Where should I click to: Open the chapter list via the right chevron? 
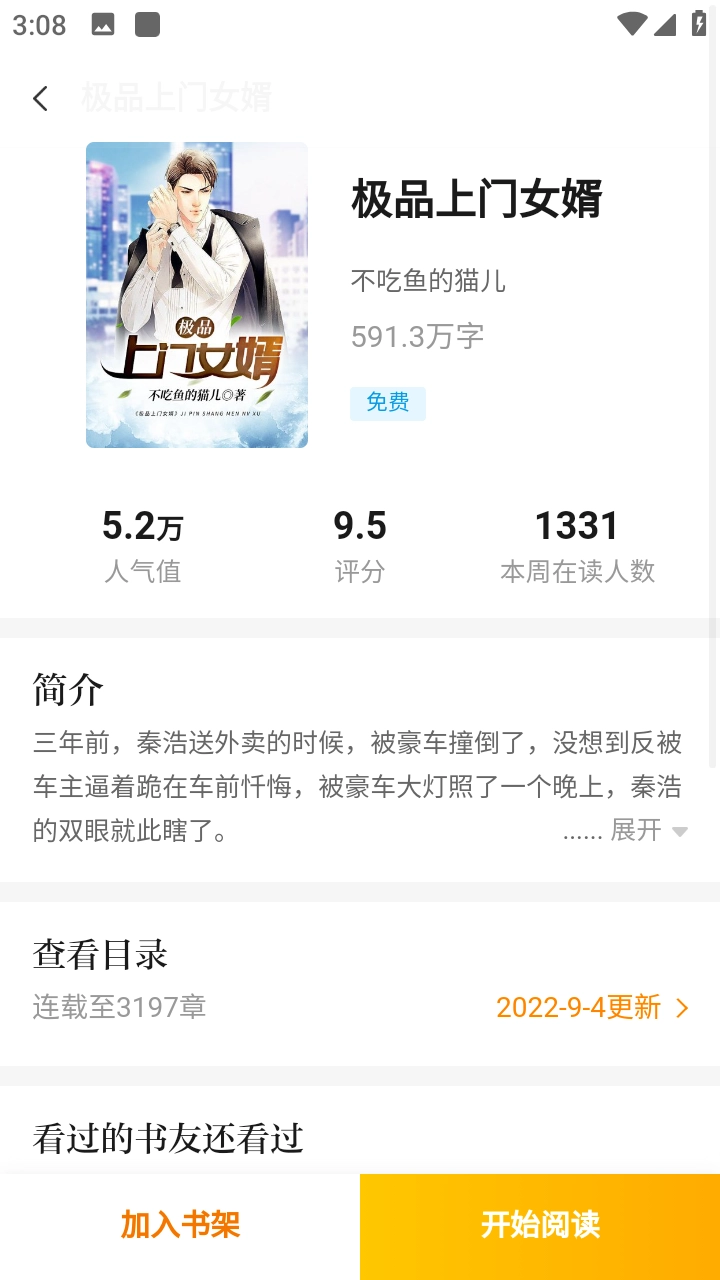(x=682, y=1008)
